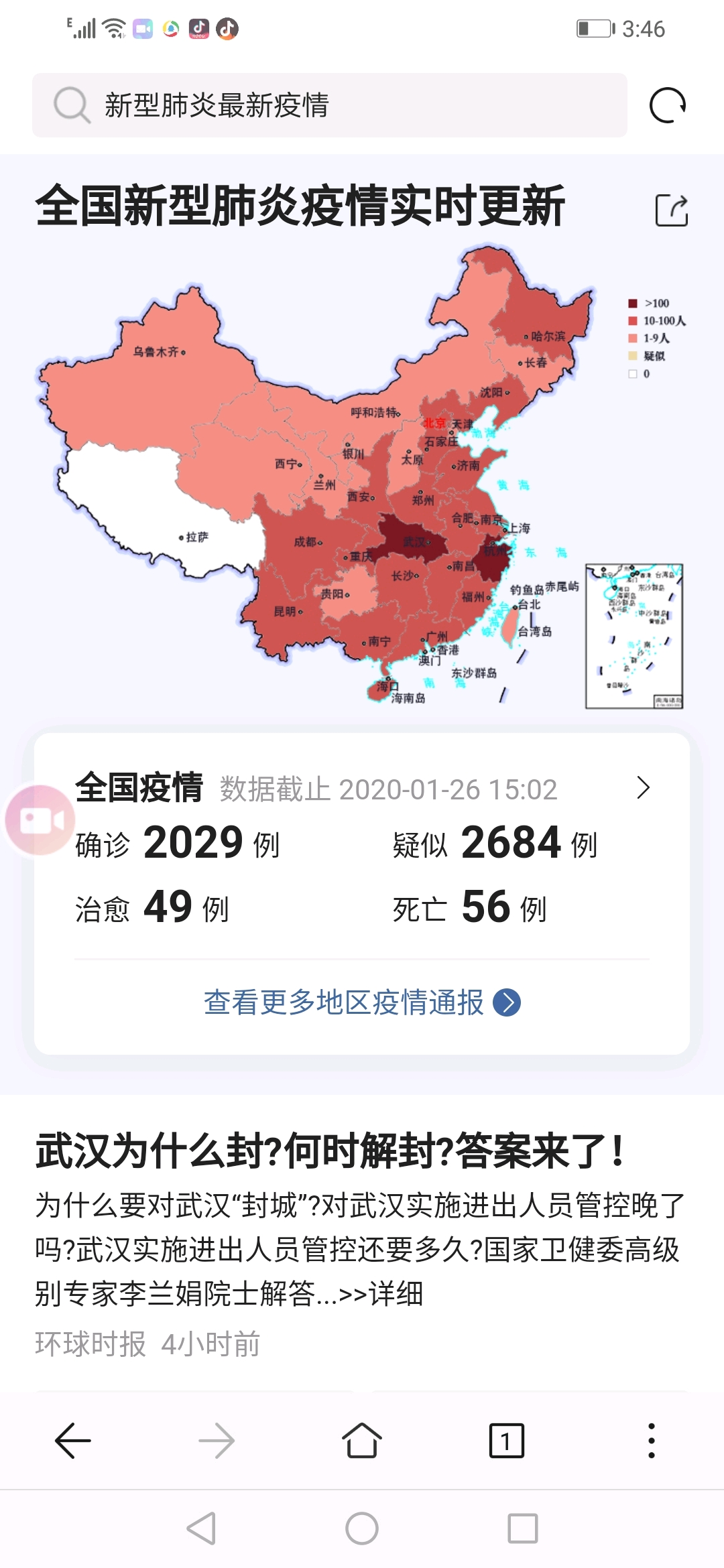
Task: Tap the dark red >100 legend swatch
Action: point(631,303)
